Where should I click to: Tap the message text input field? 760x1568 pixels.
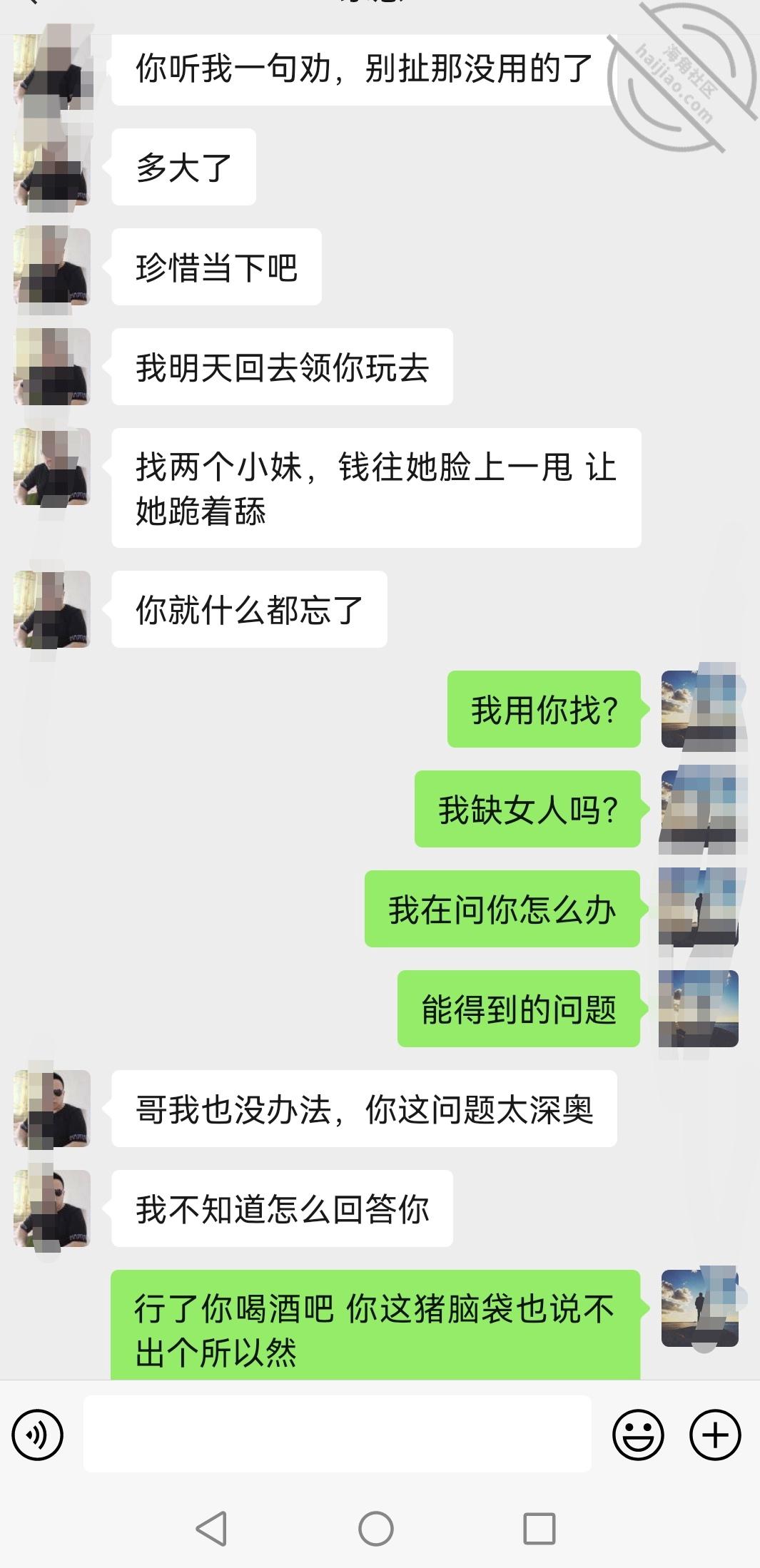point(337,1434)
